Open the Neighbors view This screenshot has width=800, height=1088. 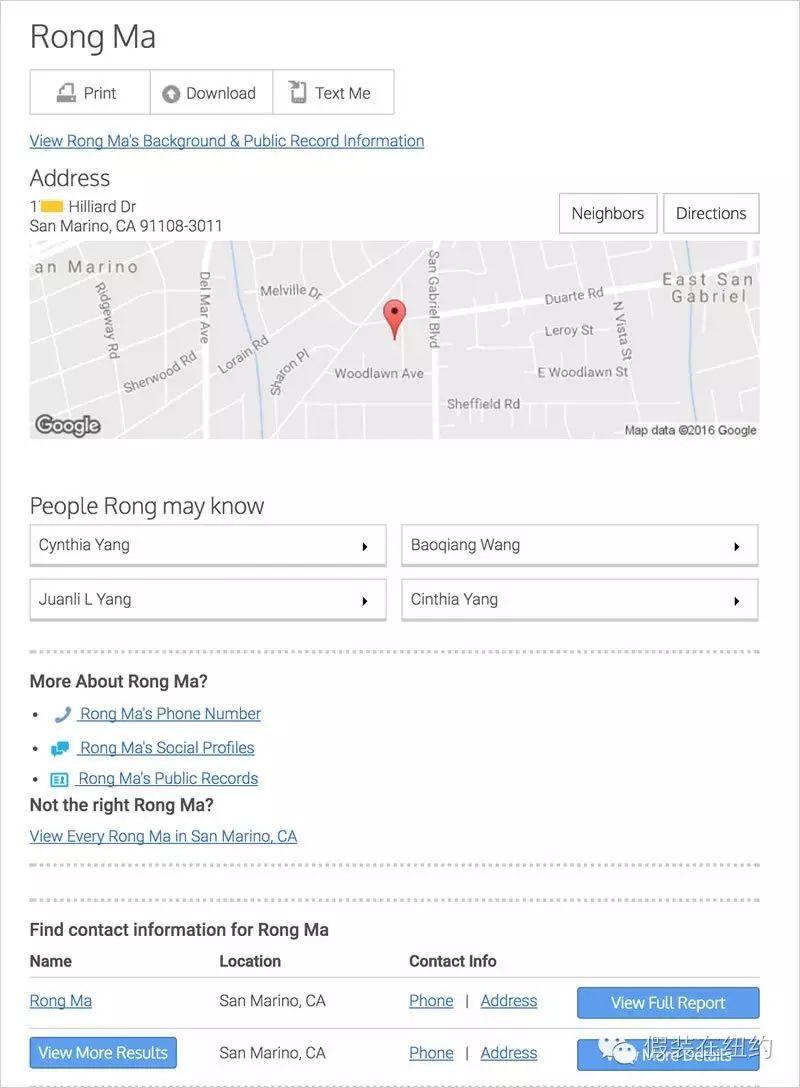[607, 213]
